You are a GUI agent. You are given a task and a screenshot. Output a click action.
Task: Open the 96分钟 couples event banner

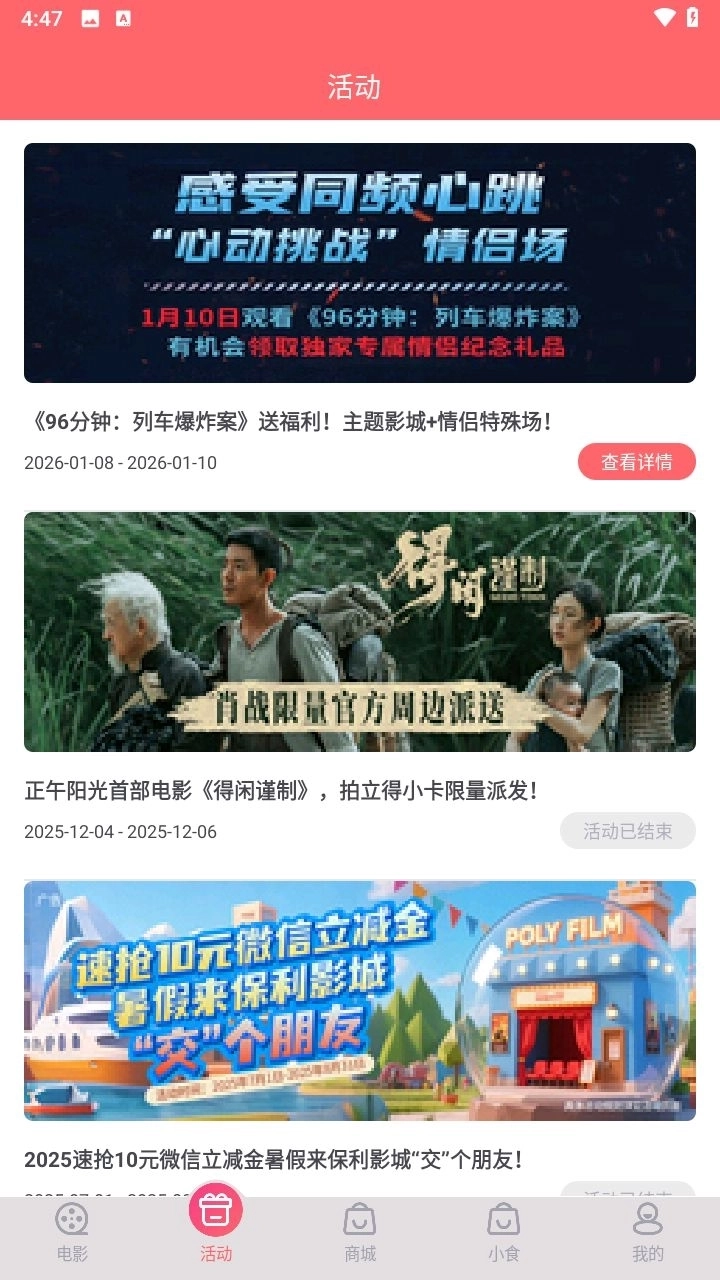click(360, 263)
